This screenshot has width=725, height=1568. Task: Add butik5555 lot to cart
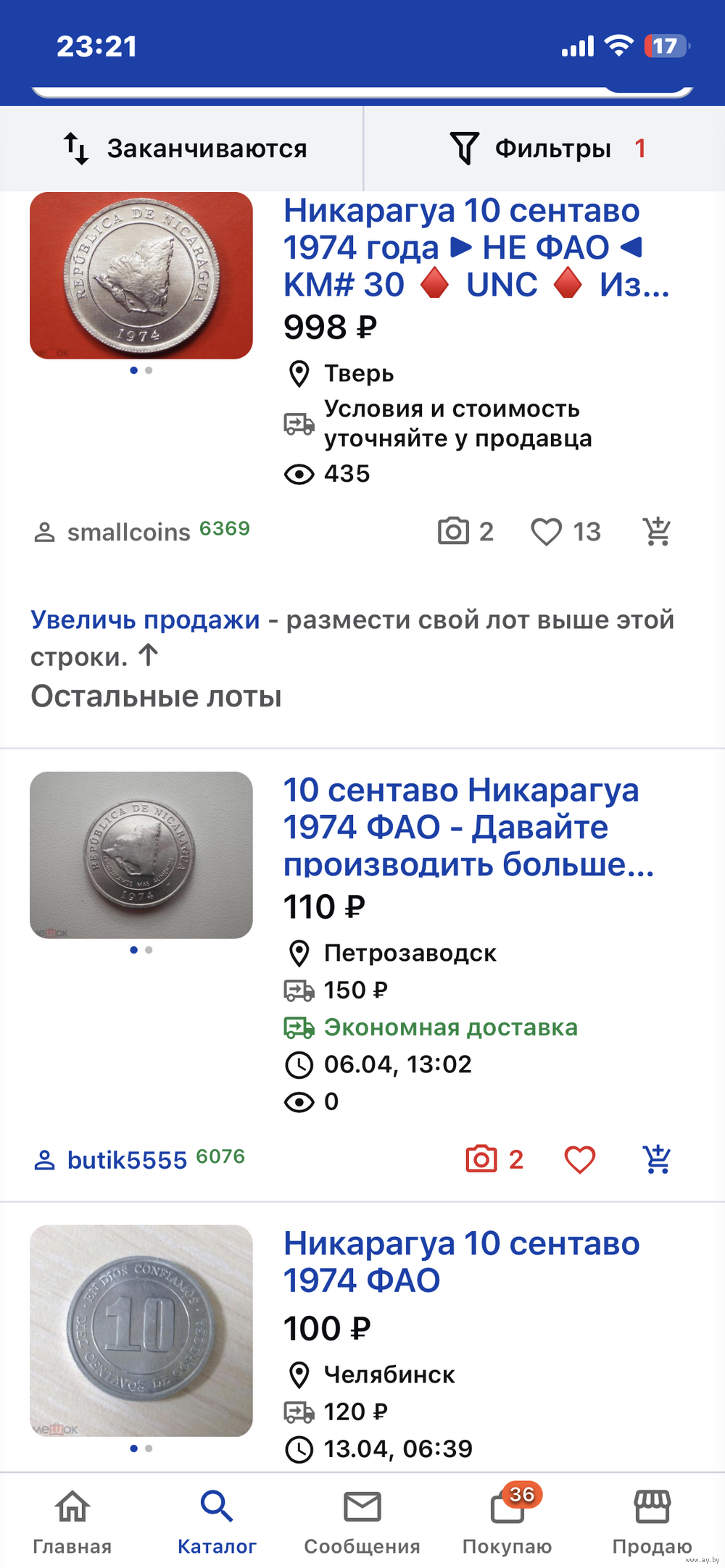(657, 1159)
